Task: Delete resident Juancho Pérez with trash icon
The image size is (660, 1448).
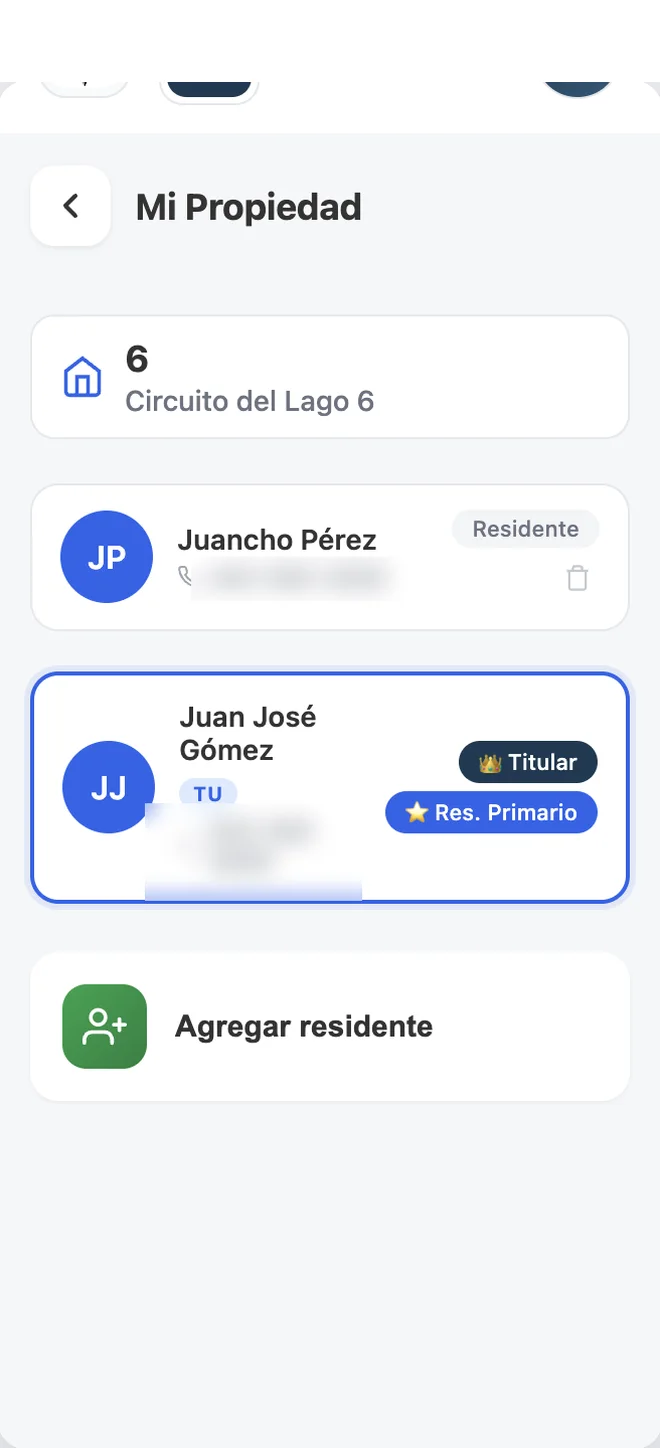Action: tap(577, 578)
